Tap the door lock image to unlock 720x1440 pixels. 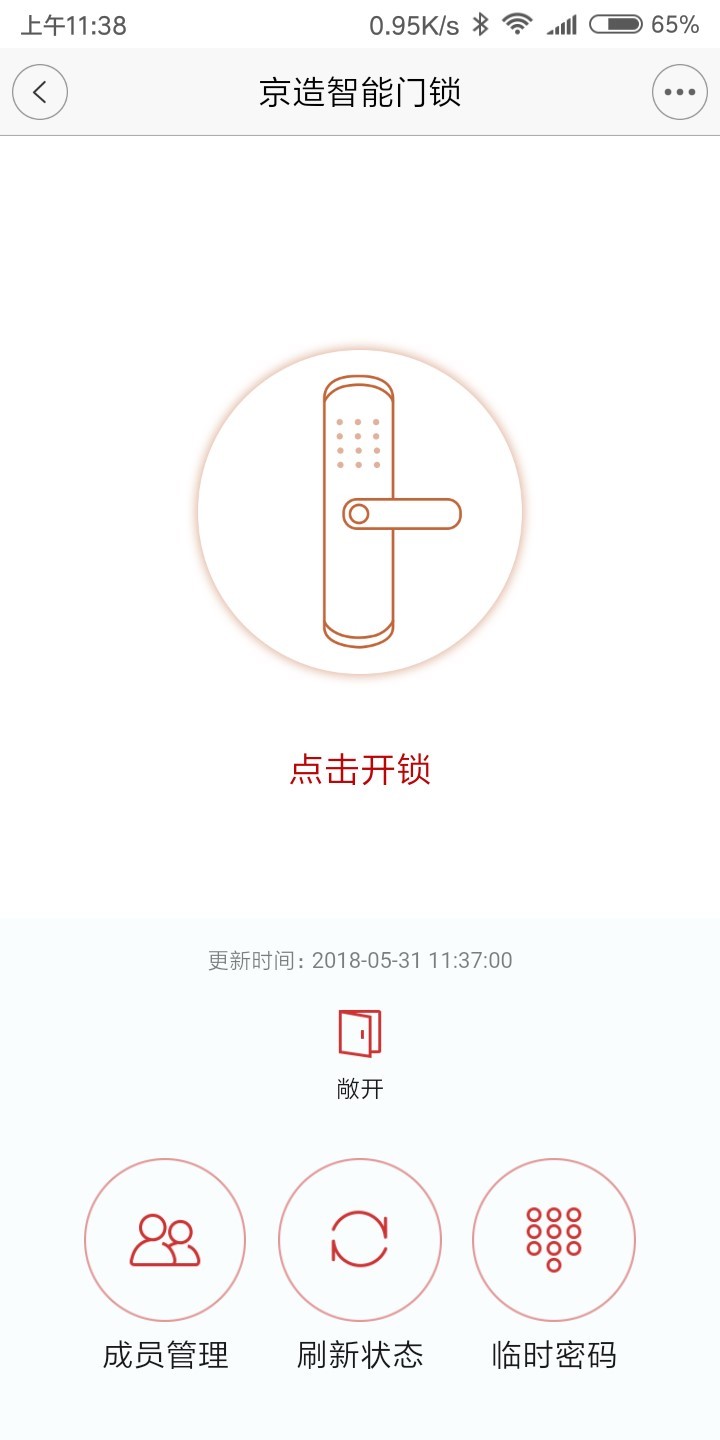(x=360, y=510)
